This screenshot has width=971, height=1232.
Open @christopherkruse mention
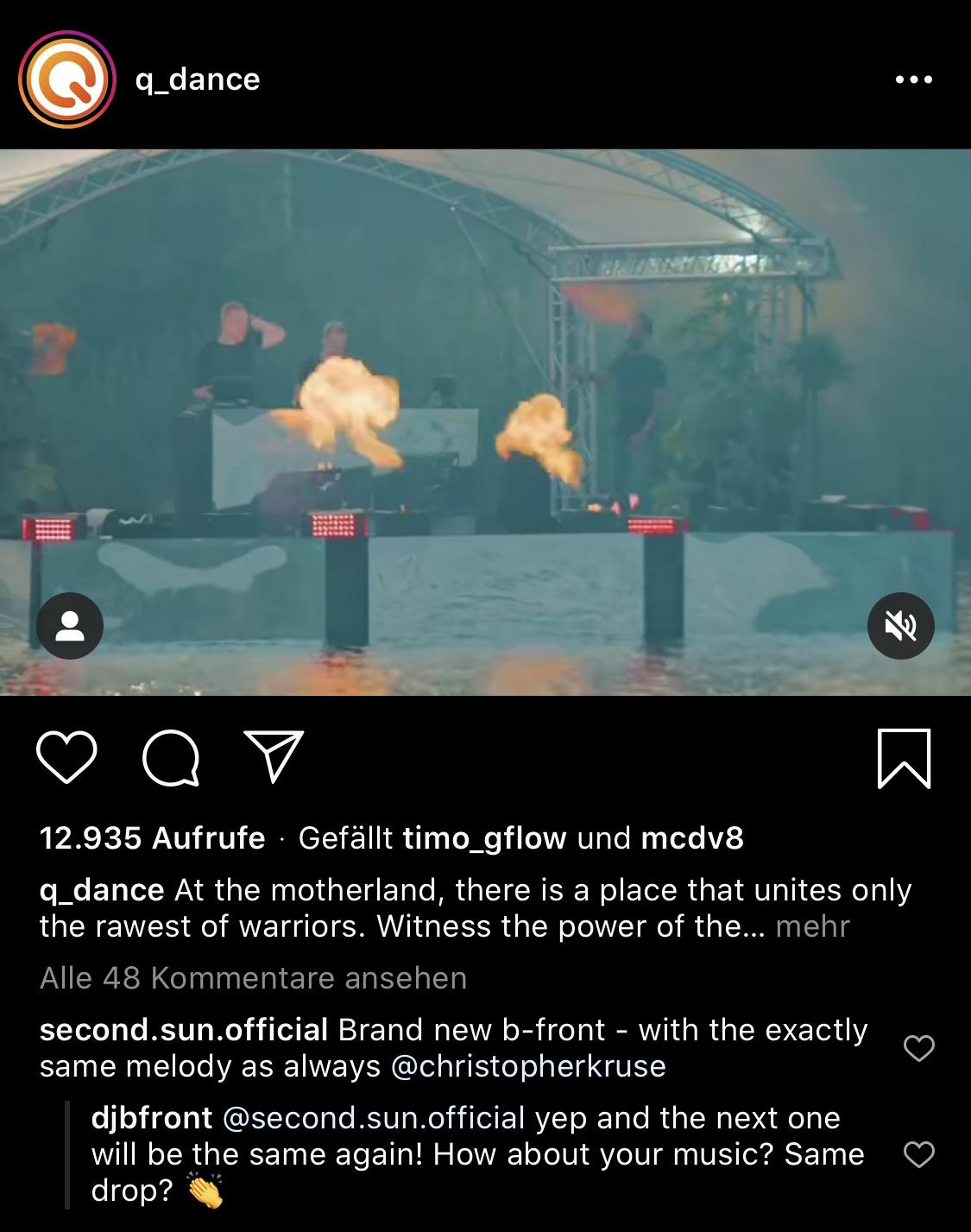click(x=528, y=1066)
